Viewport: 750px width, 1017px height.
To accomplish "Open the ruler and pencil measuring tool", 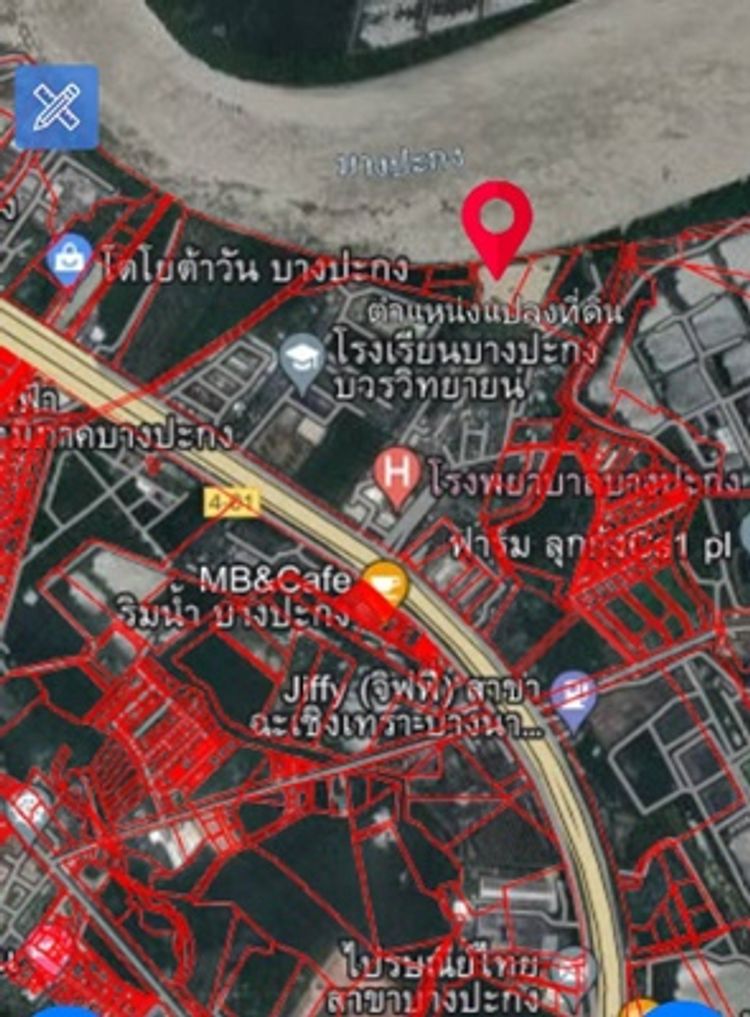I will [57, 107].
